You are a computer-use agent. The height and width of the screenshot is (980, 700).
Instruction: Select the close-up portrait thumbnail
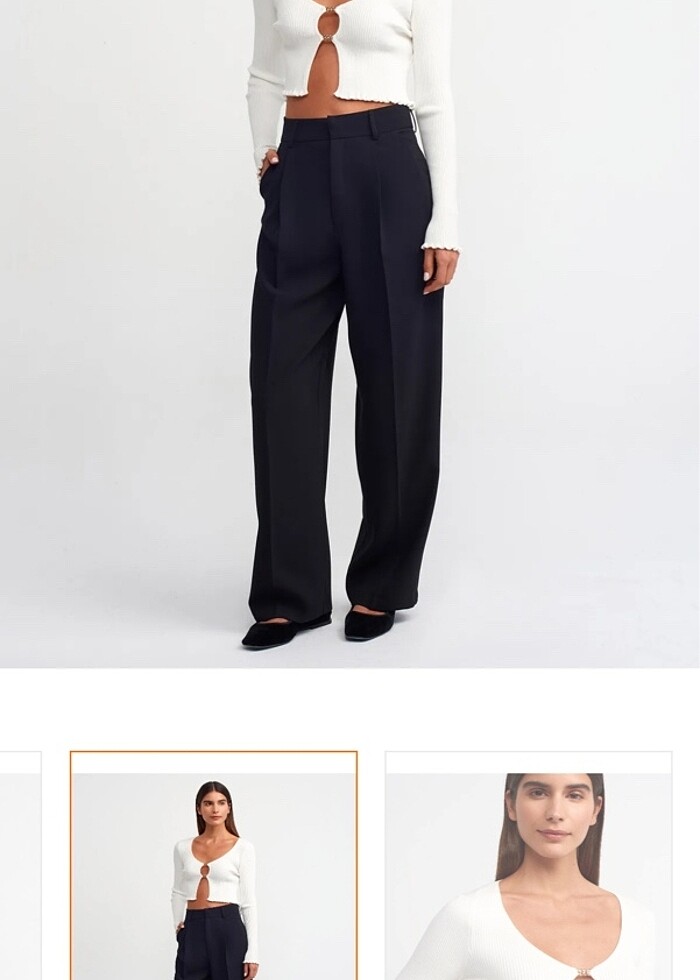click(528, 866)
